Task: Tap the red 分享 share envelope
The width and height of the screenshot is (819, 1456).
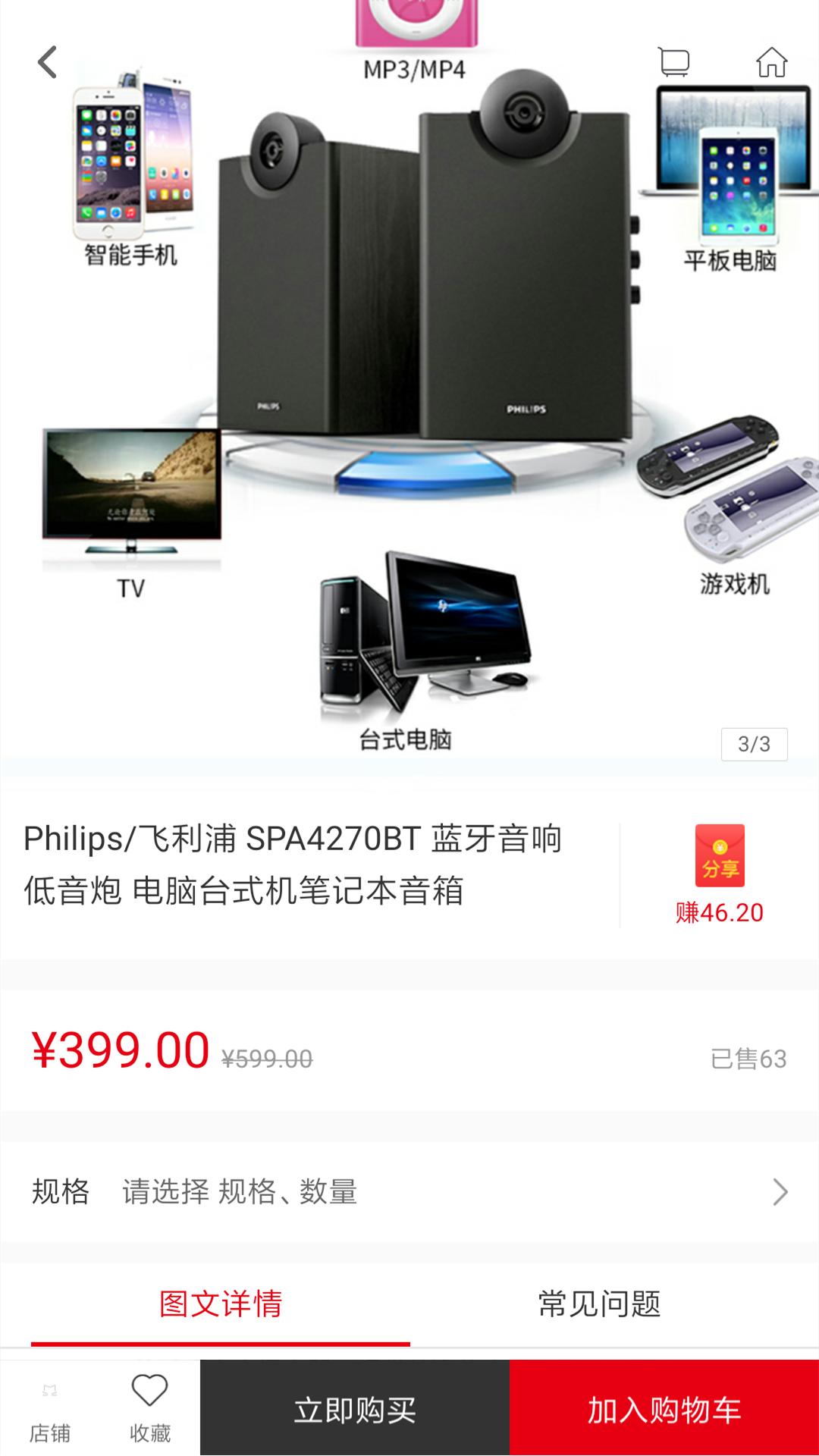Action: pyautogui.click(x=720, y=856)
